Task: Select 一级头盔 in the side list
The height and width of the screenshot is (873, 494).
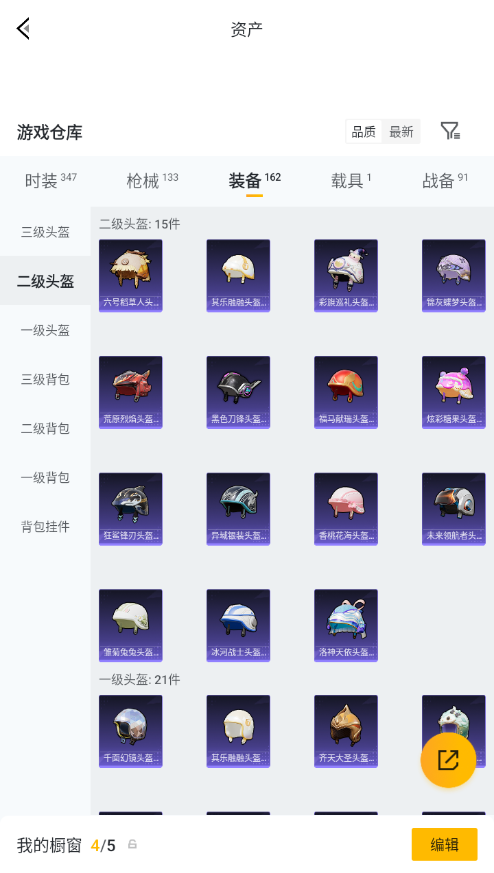Action: 45,330
